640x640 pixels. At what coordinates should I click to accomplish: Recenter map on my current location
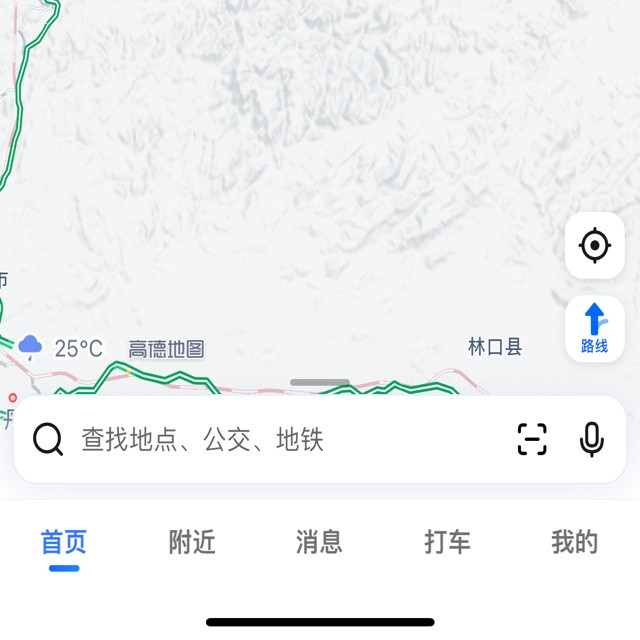click(595, 245)
